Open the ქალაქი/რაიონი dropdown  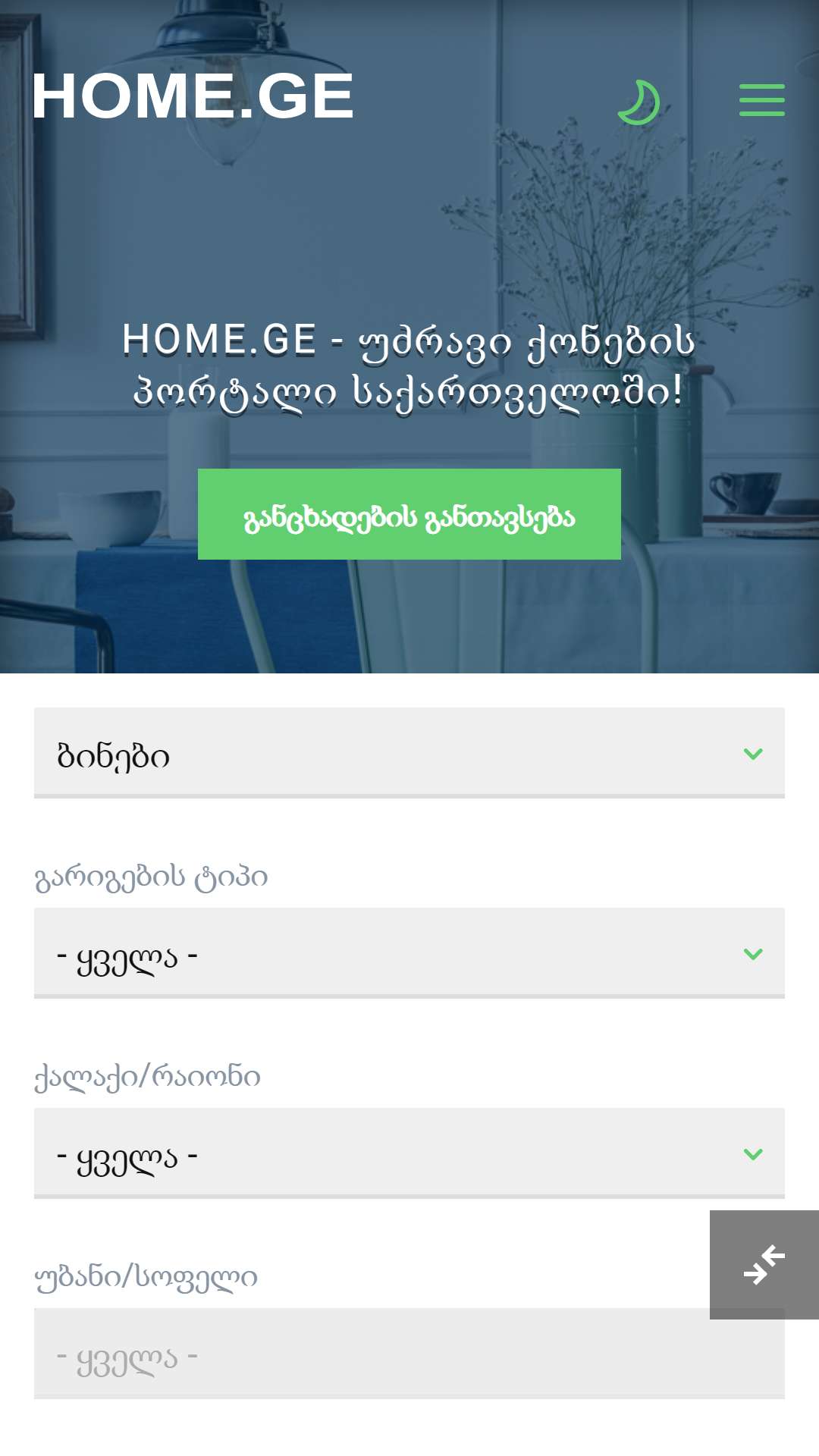click(x=409, y=1153)
